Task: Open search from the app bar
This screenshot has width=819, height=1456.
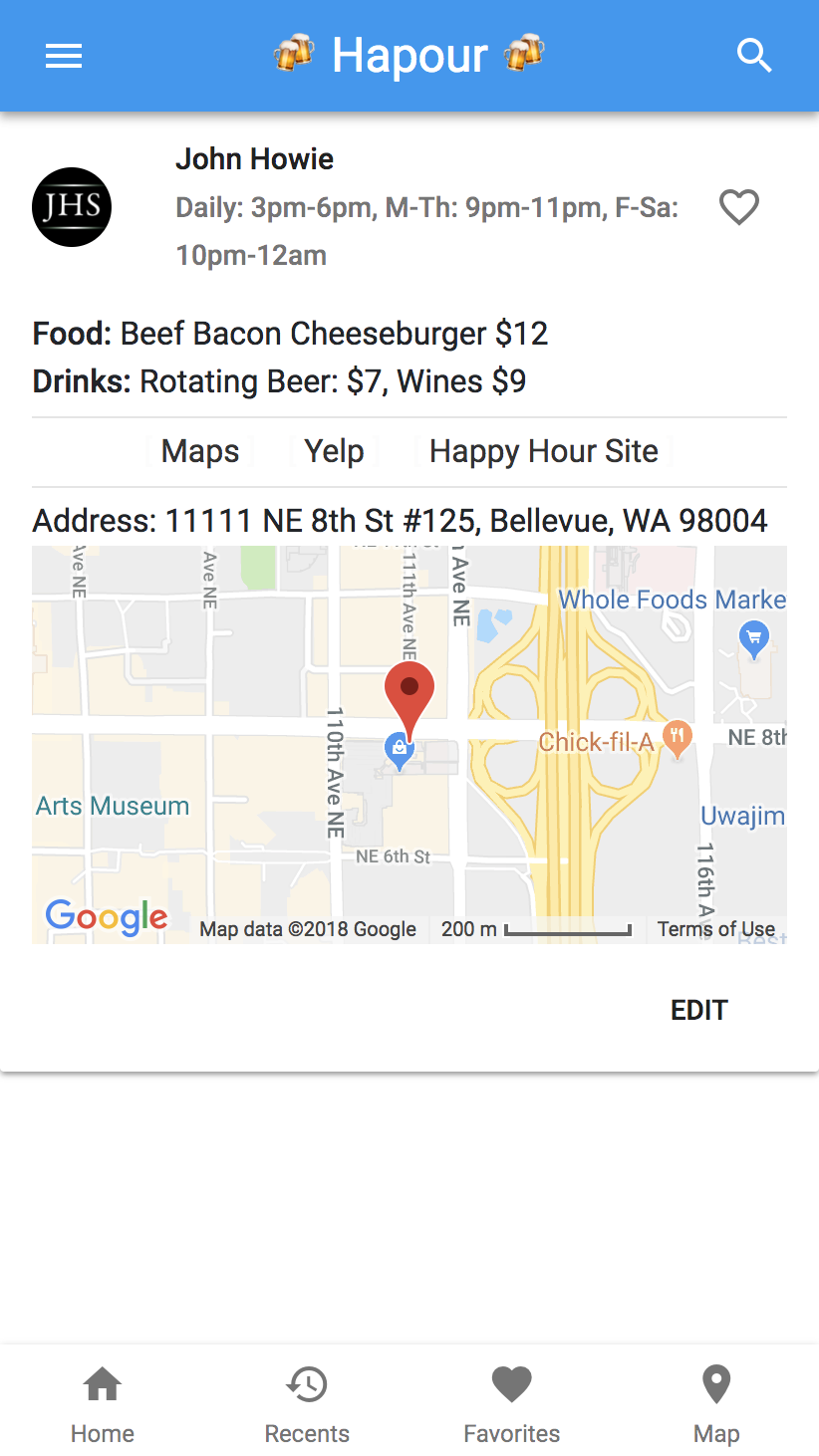Action: 754,56
